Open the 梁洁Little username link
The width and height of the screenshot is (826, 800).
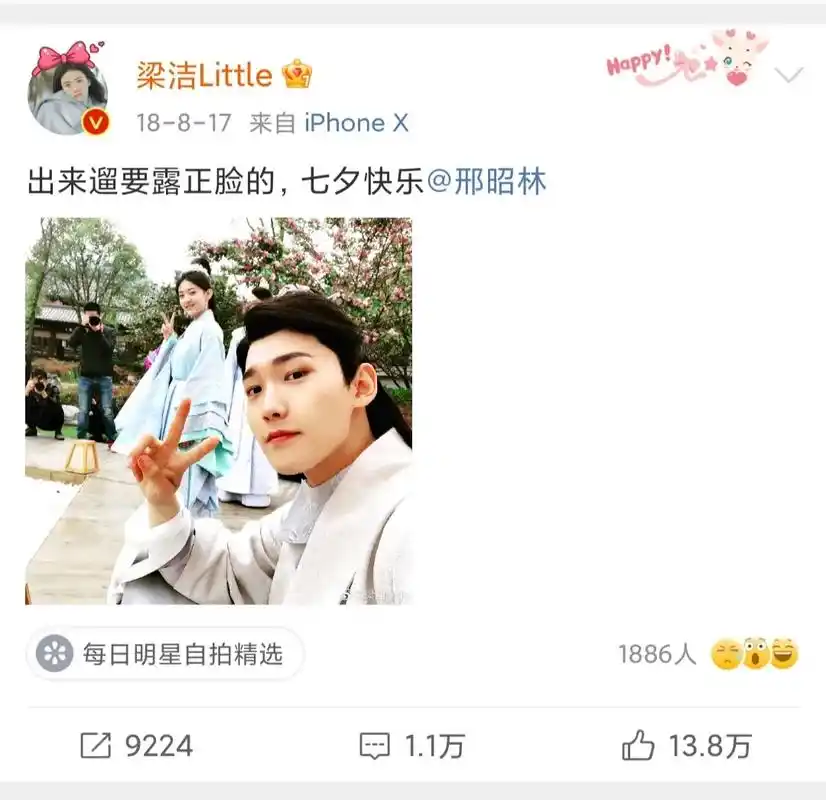[204, 75]
